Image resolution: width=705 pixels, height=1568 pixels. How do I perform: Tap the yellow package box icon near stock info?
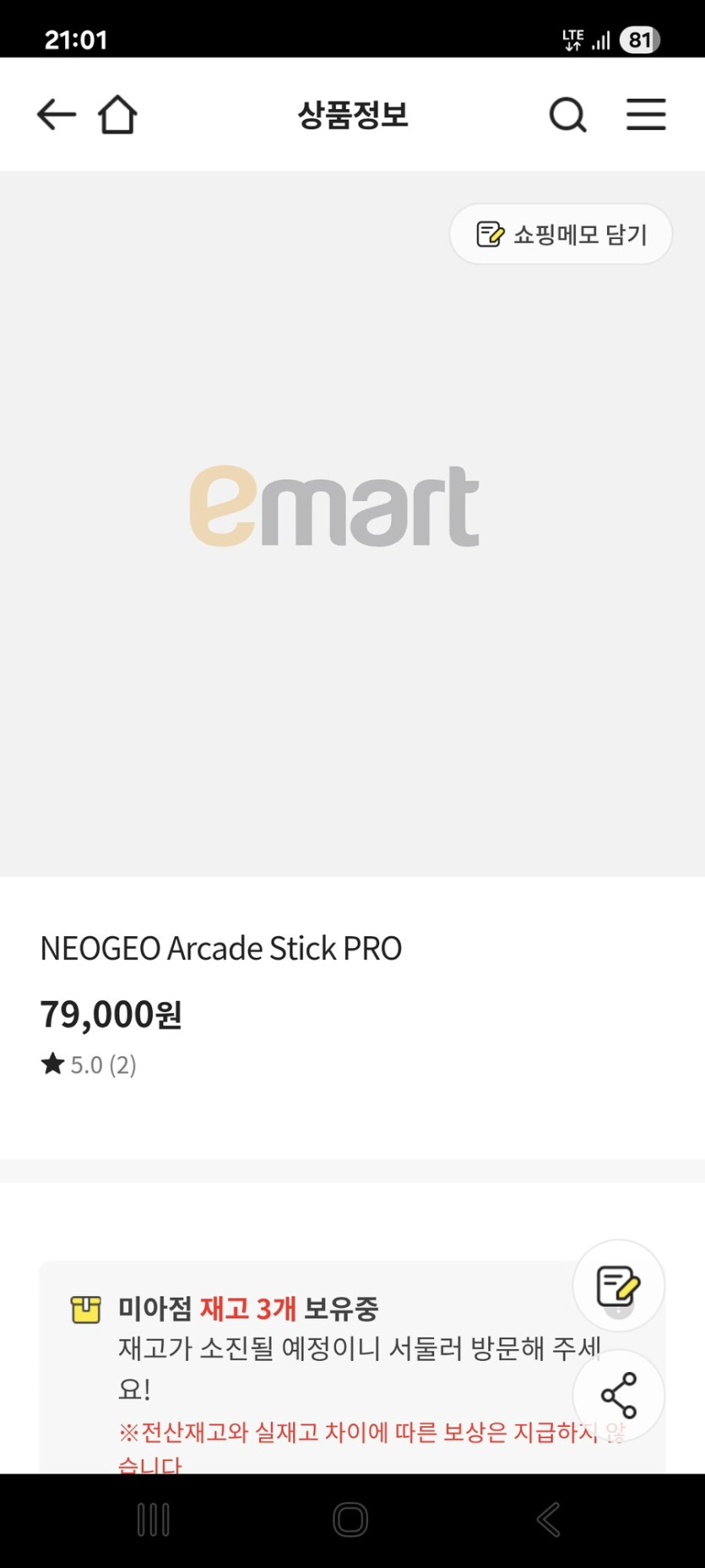coord(86,1309)
